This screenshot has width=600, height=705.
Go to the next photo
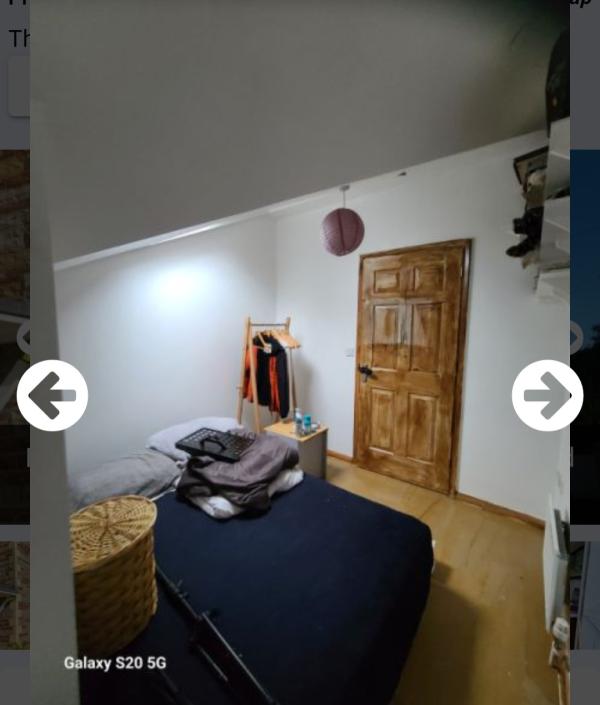point(547,396)
